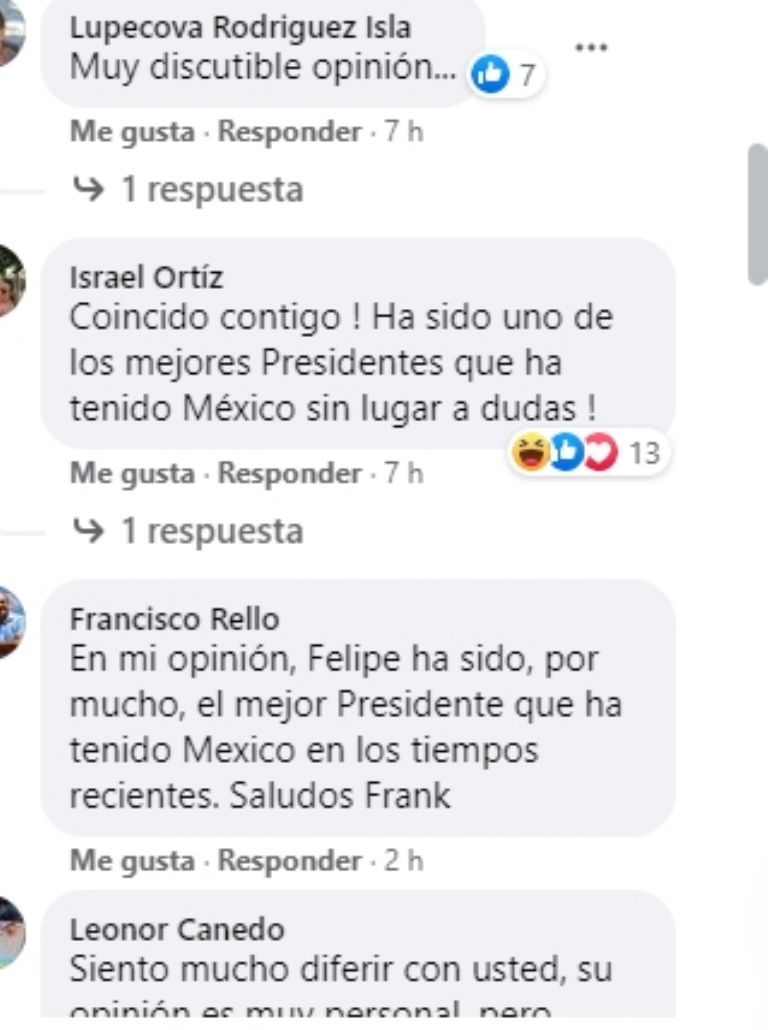The width and height of the screenshot is (768, 1030).
Task: Like Lupecova Rodriguez Isla's comment
Action: [132, 132]
